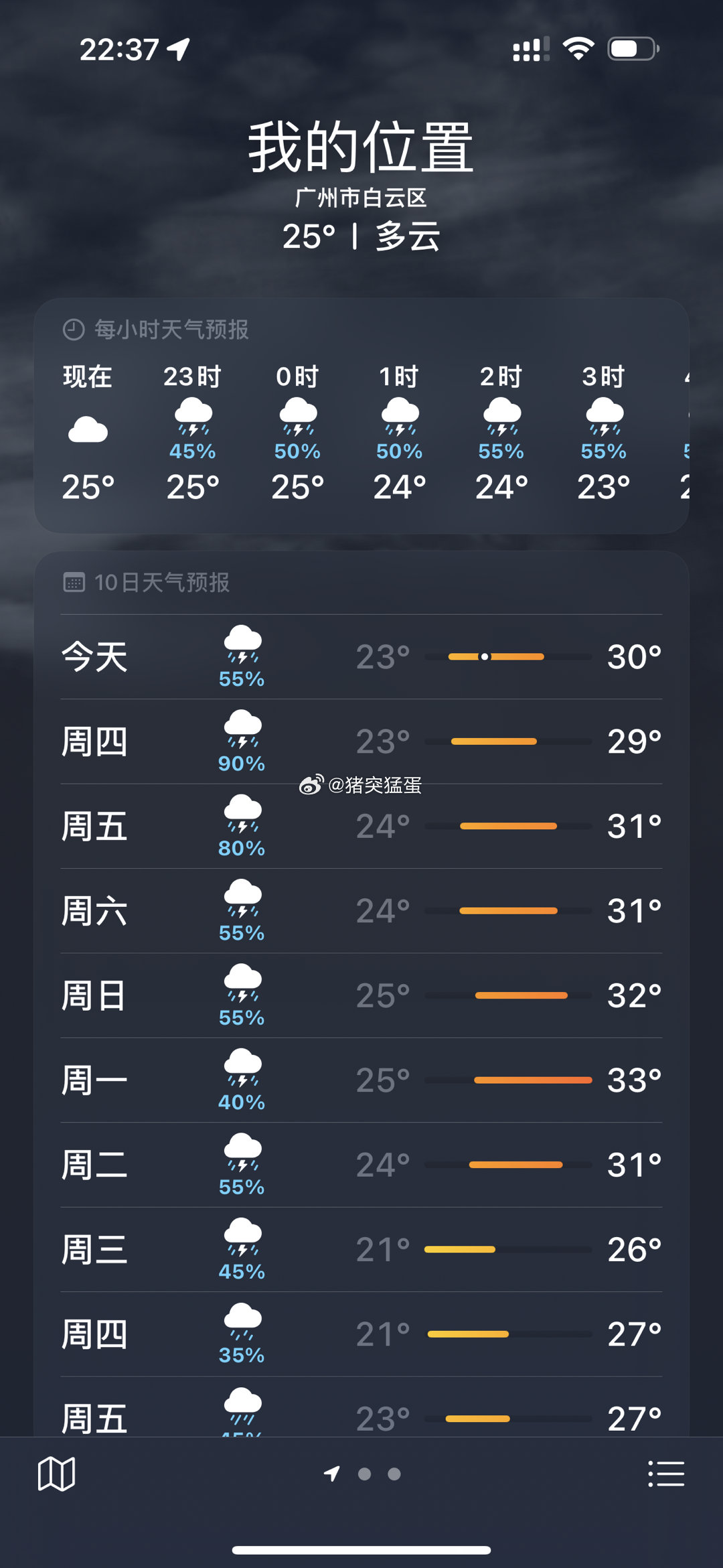Open the city list icon
This screenshot has width=723, height=1568.
tap(666, 1474)
